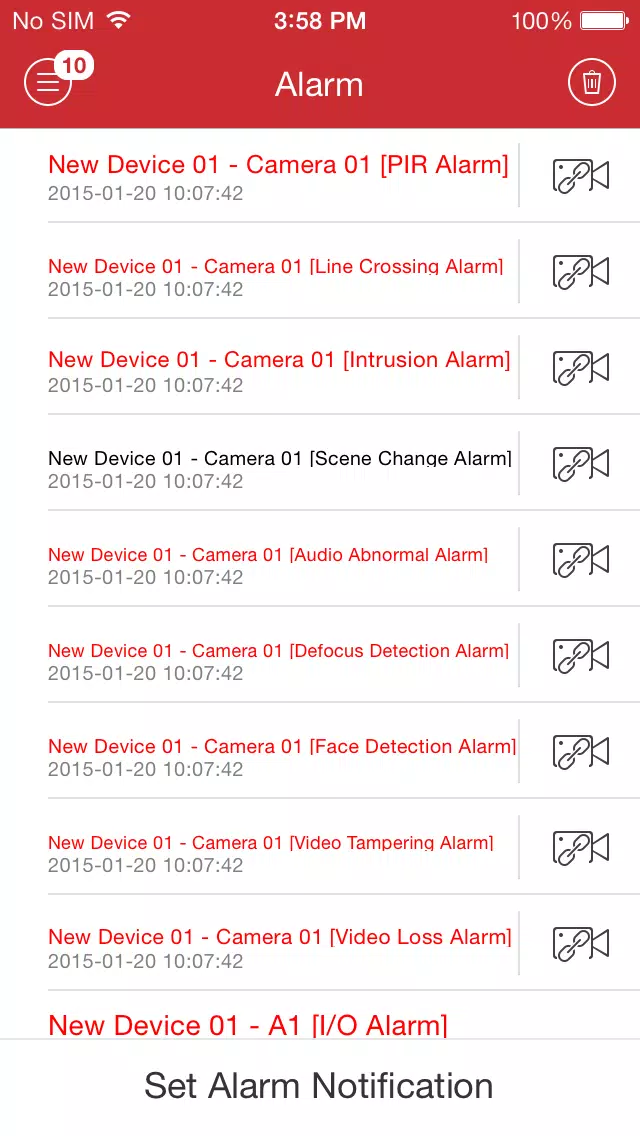Screen dimensions: 640x1136
Task: Open linked camera for Scene Change Alarm
Action: [x=581, y=464]
